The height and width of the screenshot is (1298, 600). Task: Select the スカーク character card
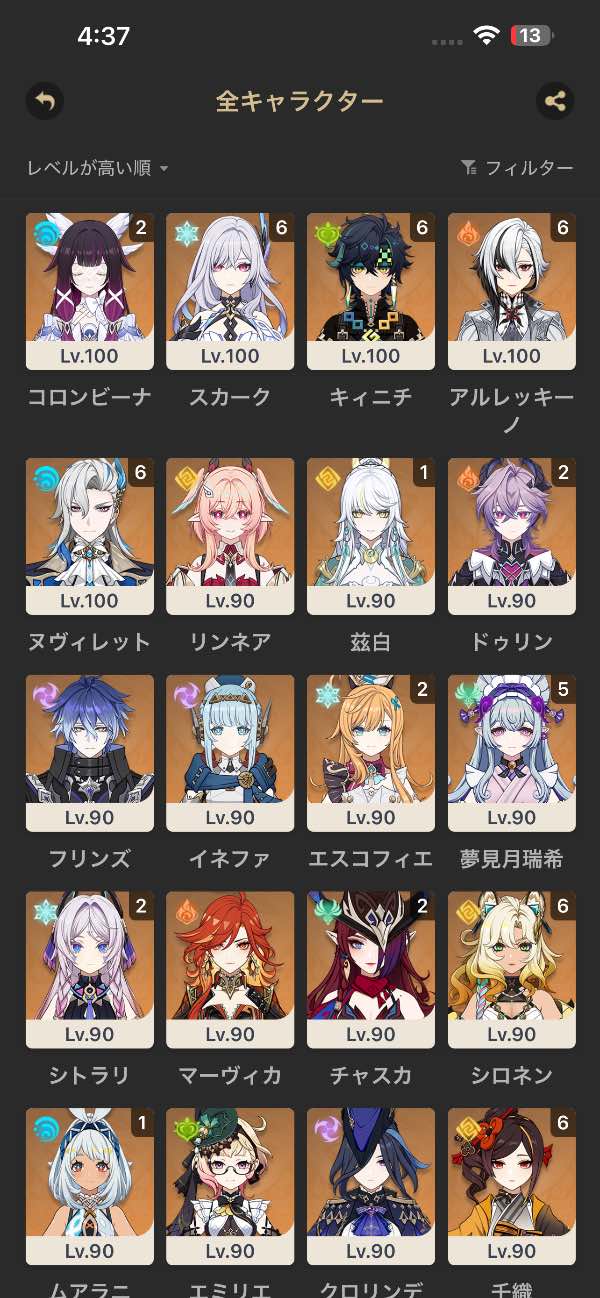230,291
